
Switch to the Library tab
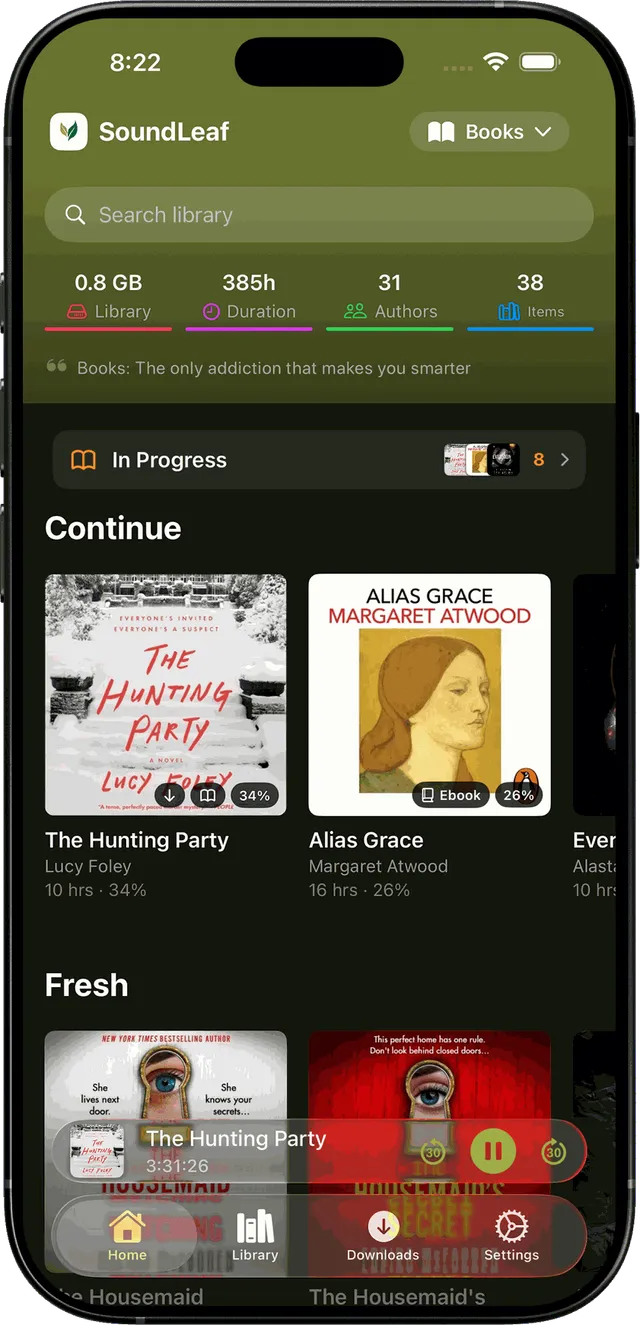pyautogui.click(x=255, y=1236)
